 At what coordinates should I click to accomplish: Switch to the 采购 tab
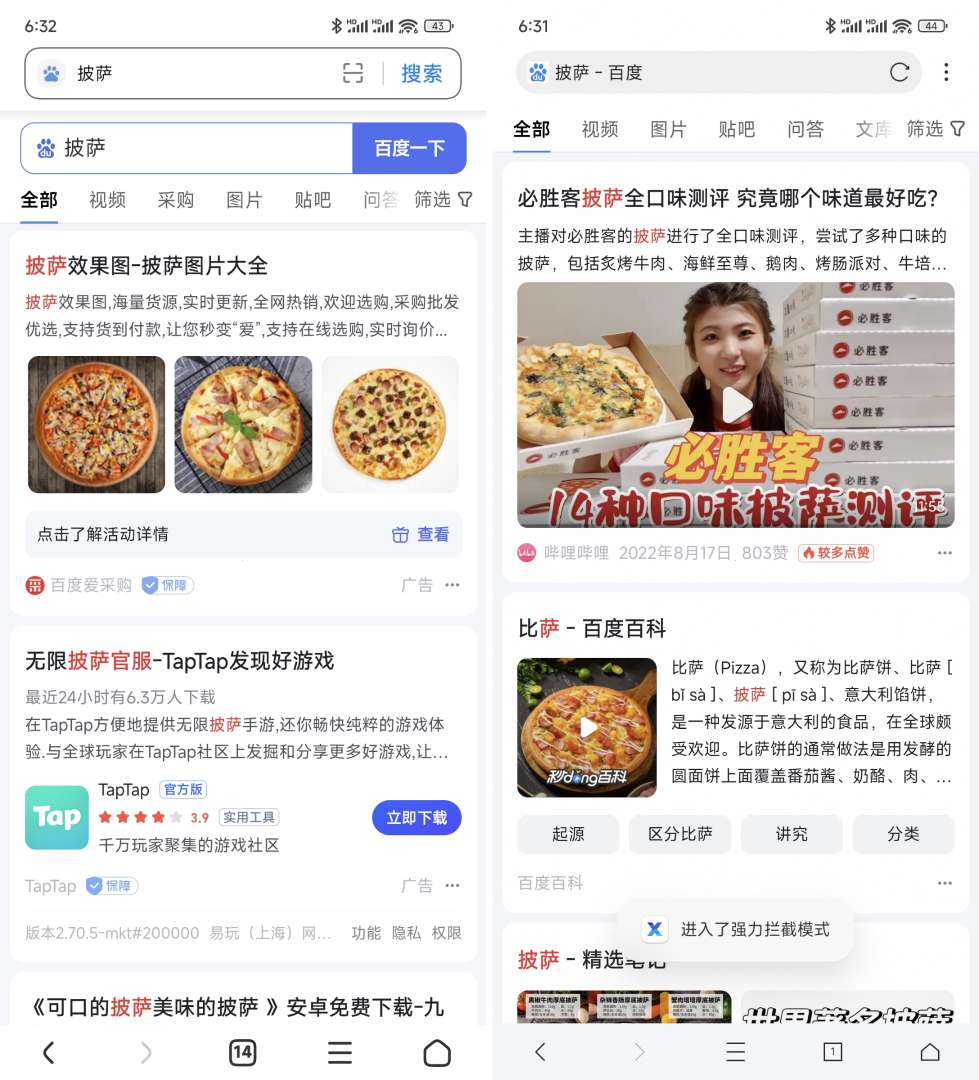pos(175,200)
